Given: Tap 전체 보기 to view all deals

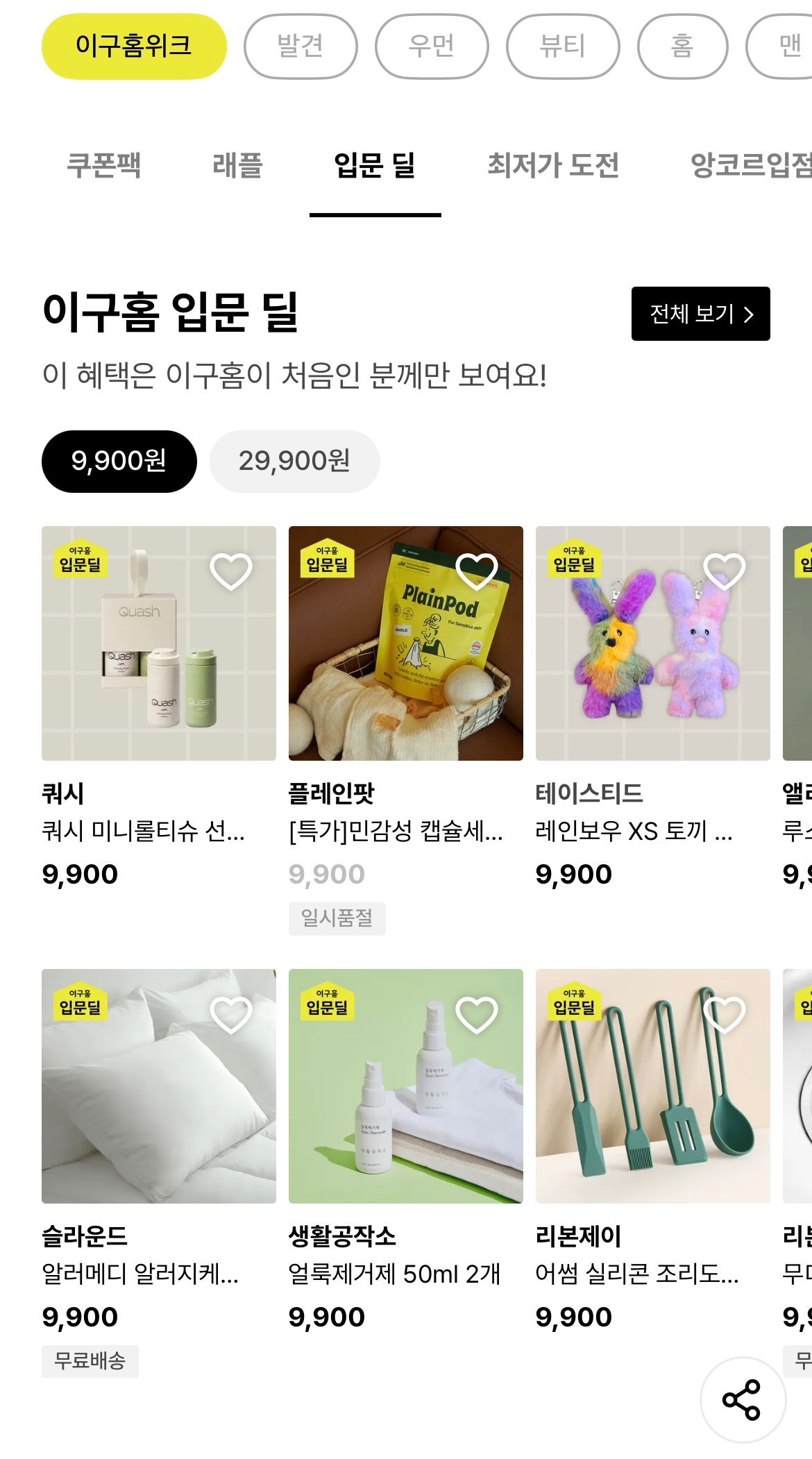Looking at the screenshot, I should (x=701, y=314).
